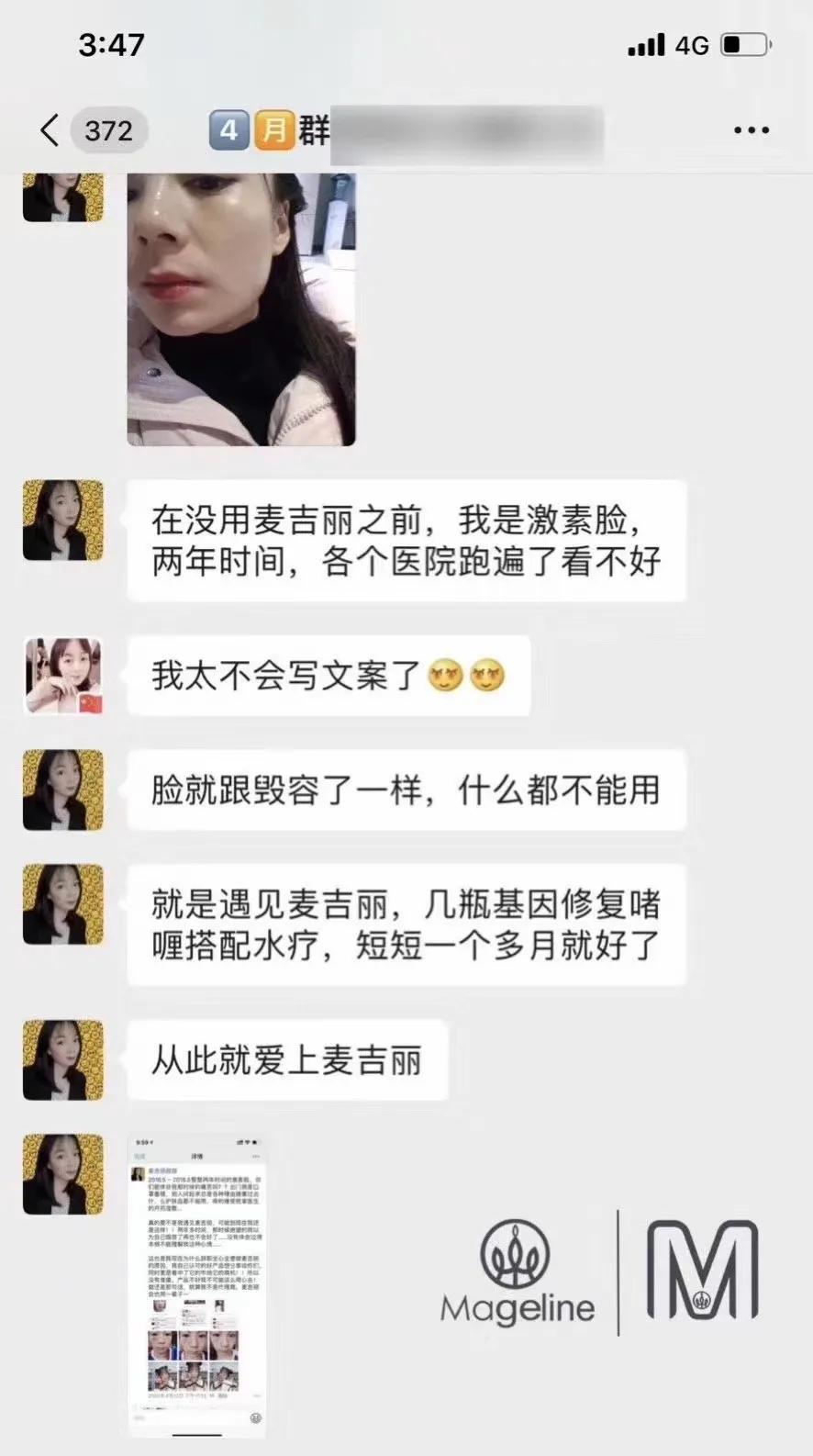Tap the avatar beside the bottom shared screenshot
The image size is (813, 1456).
click(x=62, y=1172)
